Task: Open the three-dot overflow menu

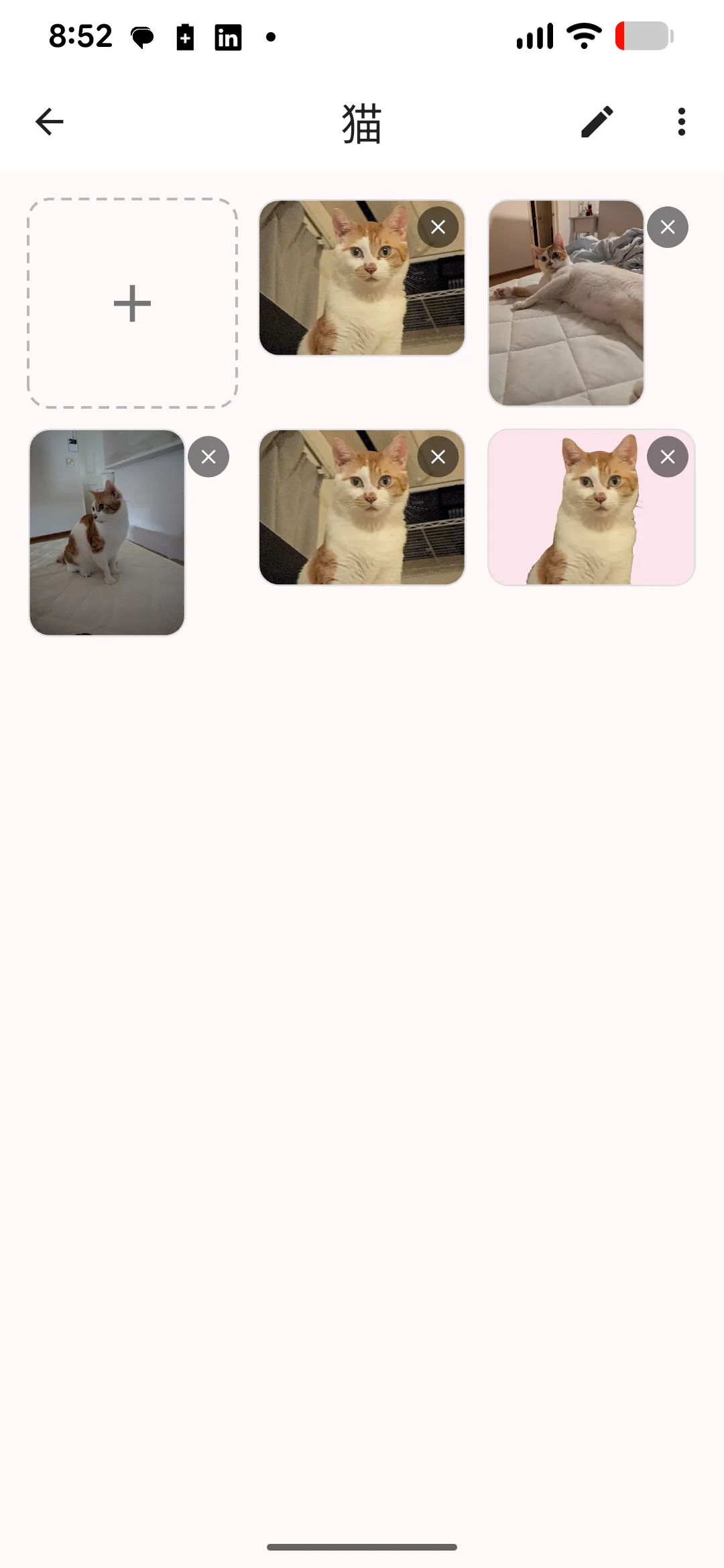Action: (x=680, y=121)
